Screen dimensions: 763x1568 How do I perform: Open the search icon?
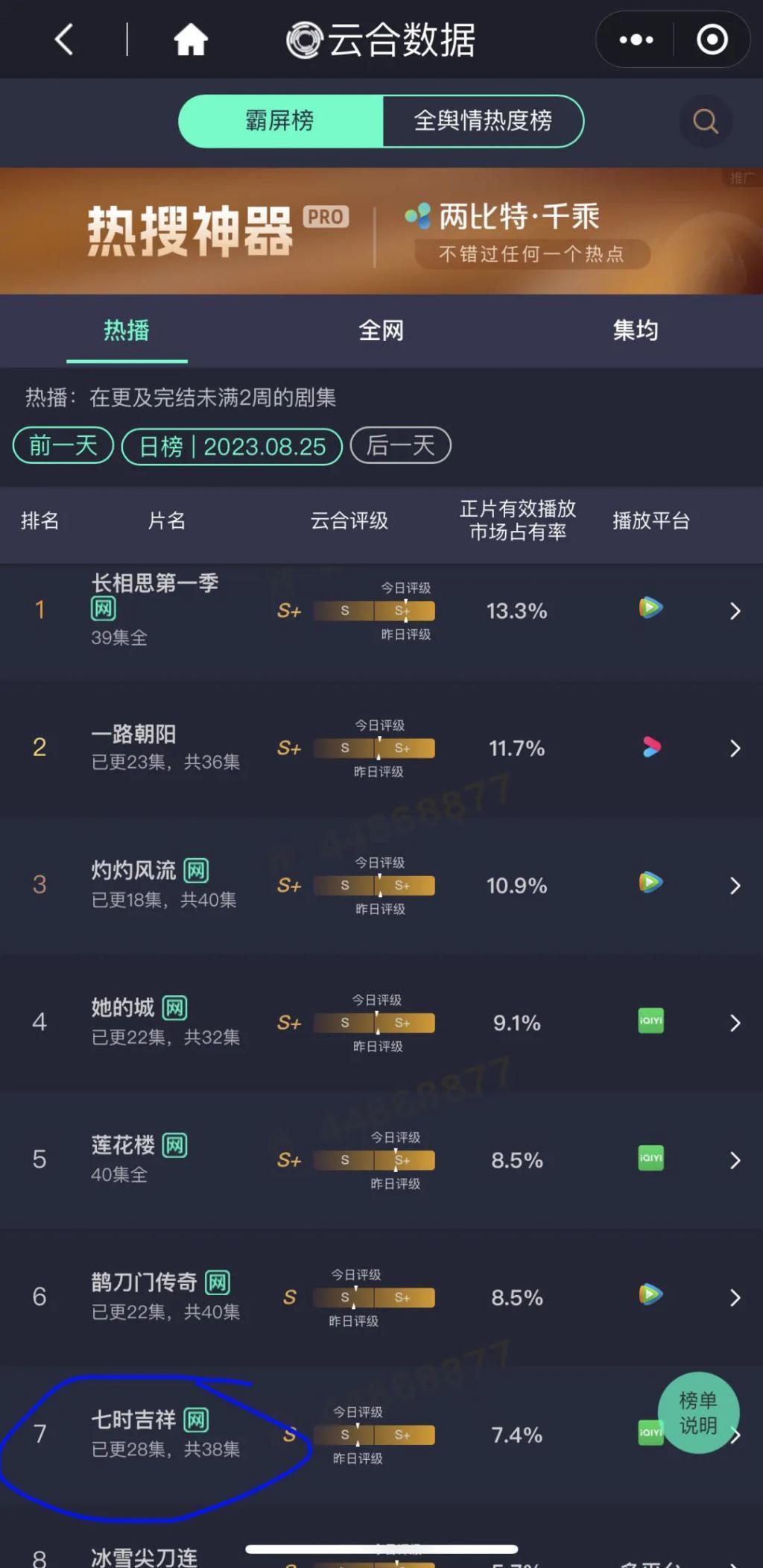pyautogui.click(x=705, y=121)
